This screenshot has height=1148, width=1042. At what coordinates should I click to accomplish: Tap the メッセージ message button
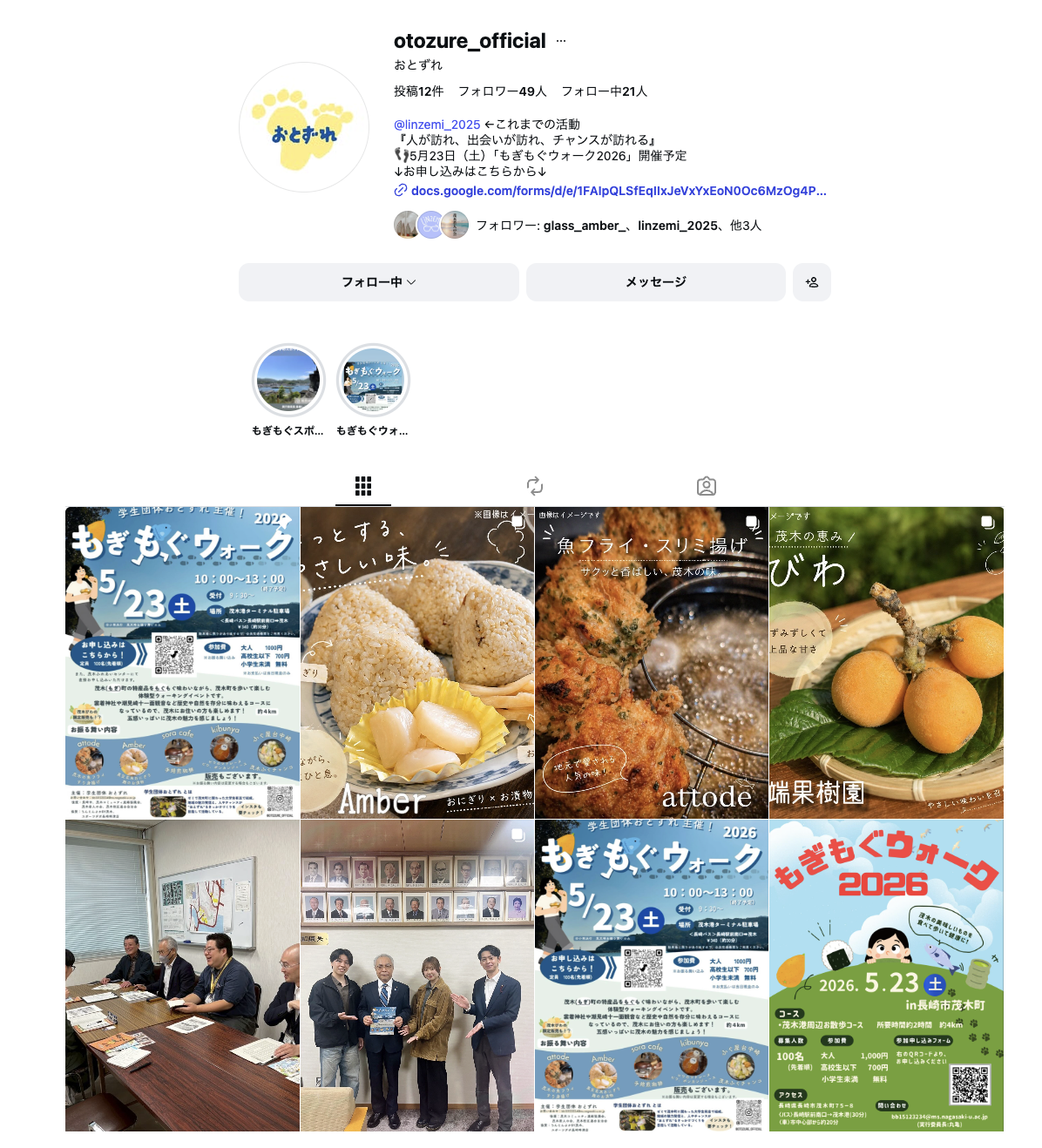pyautogui.click(x=656, y=282)
